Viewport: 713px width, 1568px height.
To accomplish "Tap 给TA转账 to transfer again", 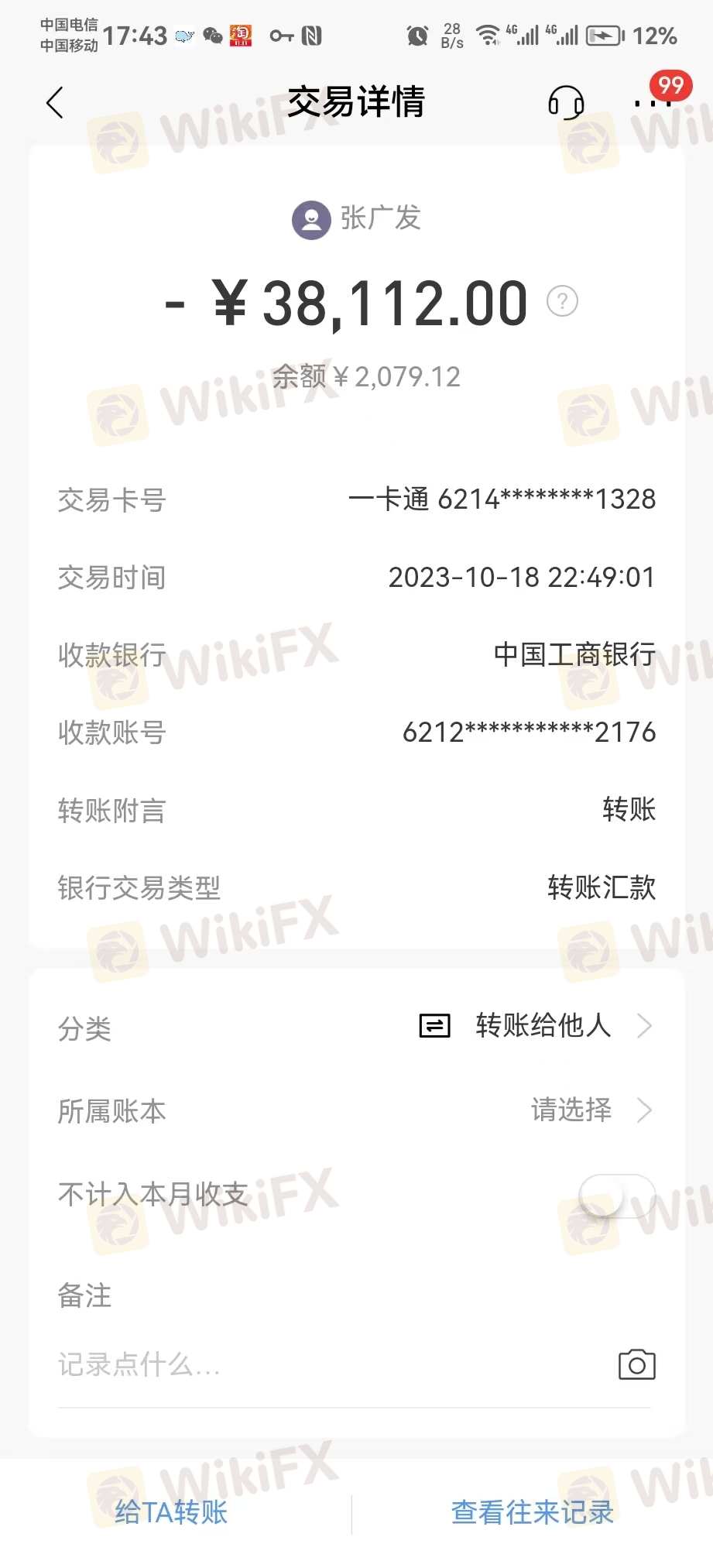I will (171, 1512).
